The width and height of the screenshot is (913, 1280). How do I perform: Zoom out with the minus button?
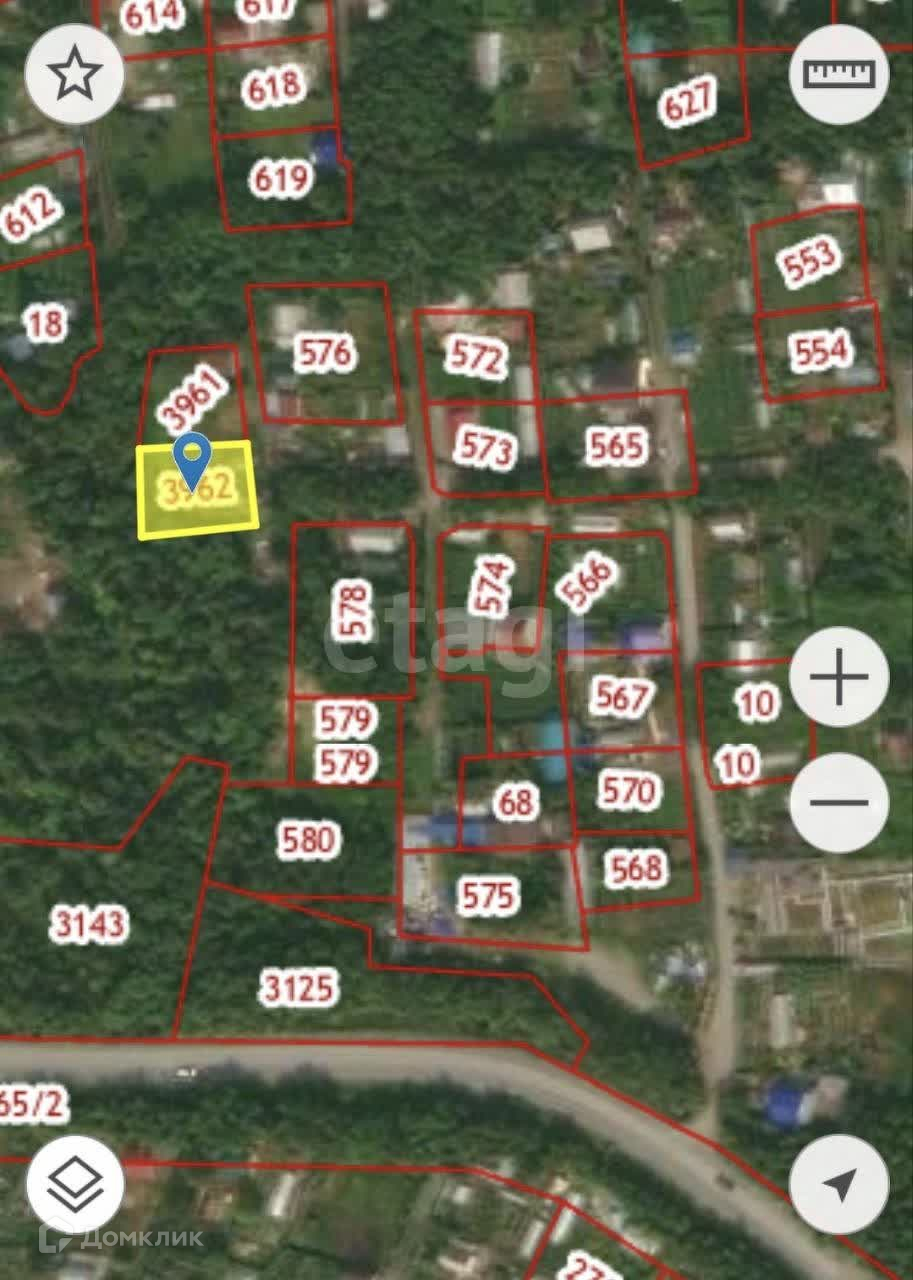839,802
